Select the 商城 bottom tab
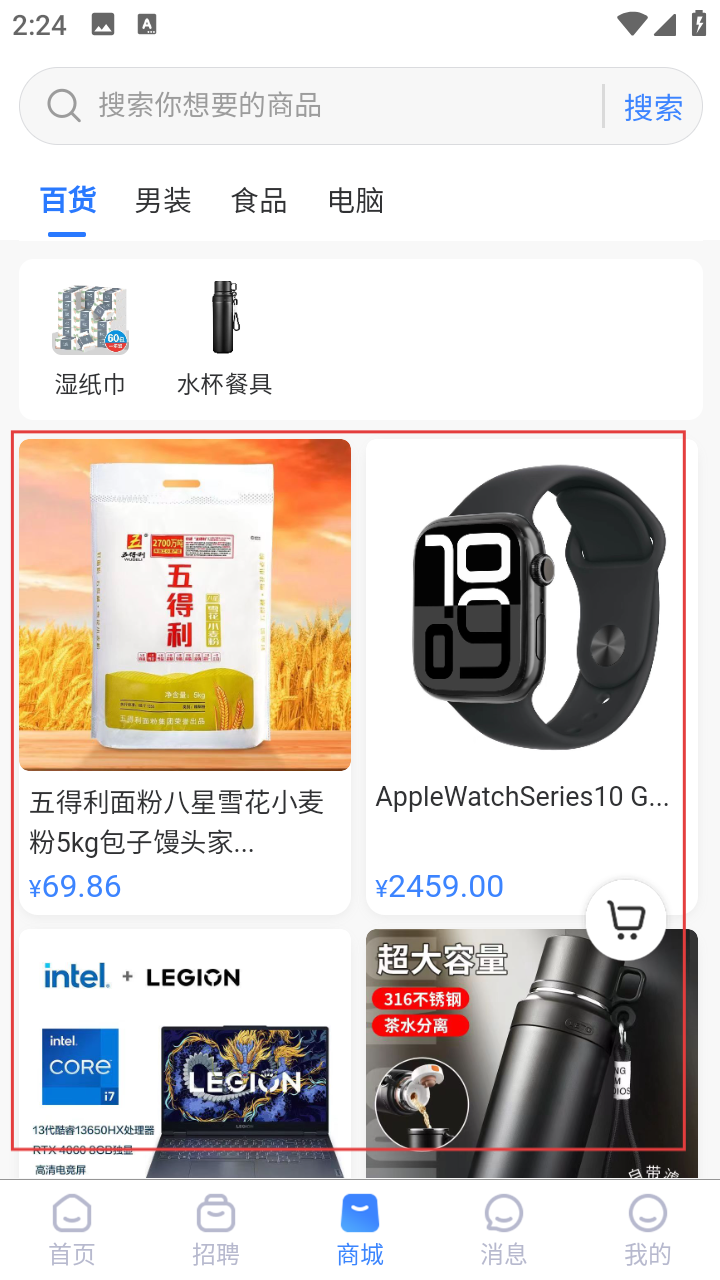 pyautogui.click(x=360, y=1230)
